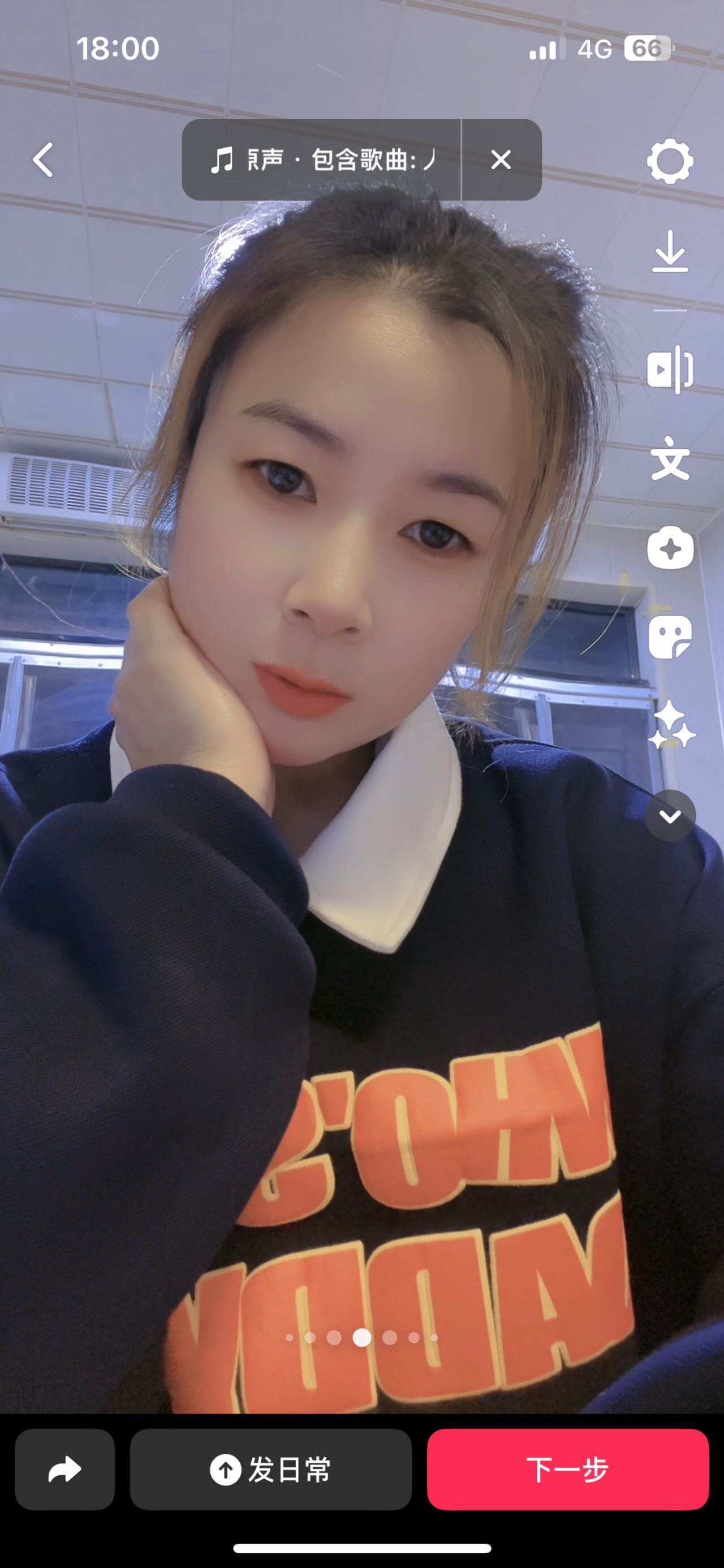Screen dimensions: 724x1568
Task: Download the photo to device
Action: click(x=670, y=251)
